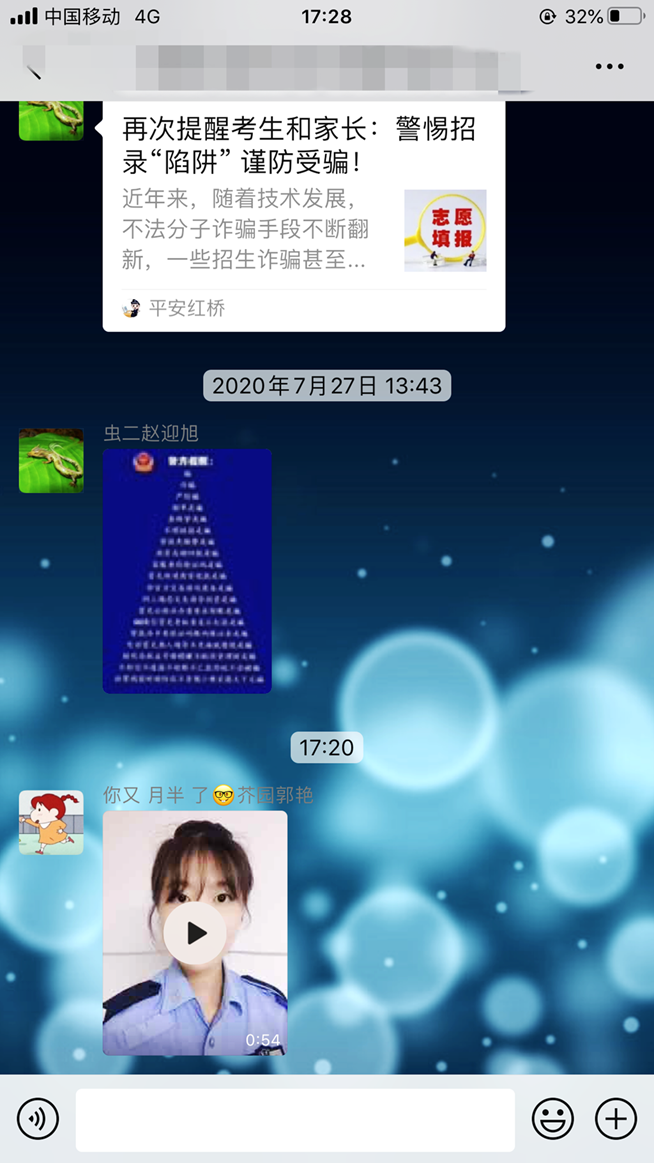Open the emoji sticker panel
The width and height of the screenshot is (654, 1163).
pos(552,1119)
